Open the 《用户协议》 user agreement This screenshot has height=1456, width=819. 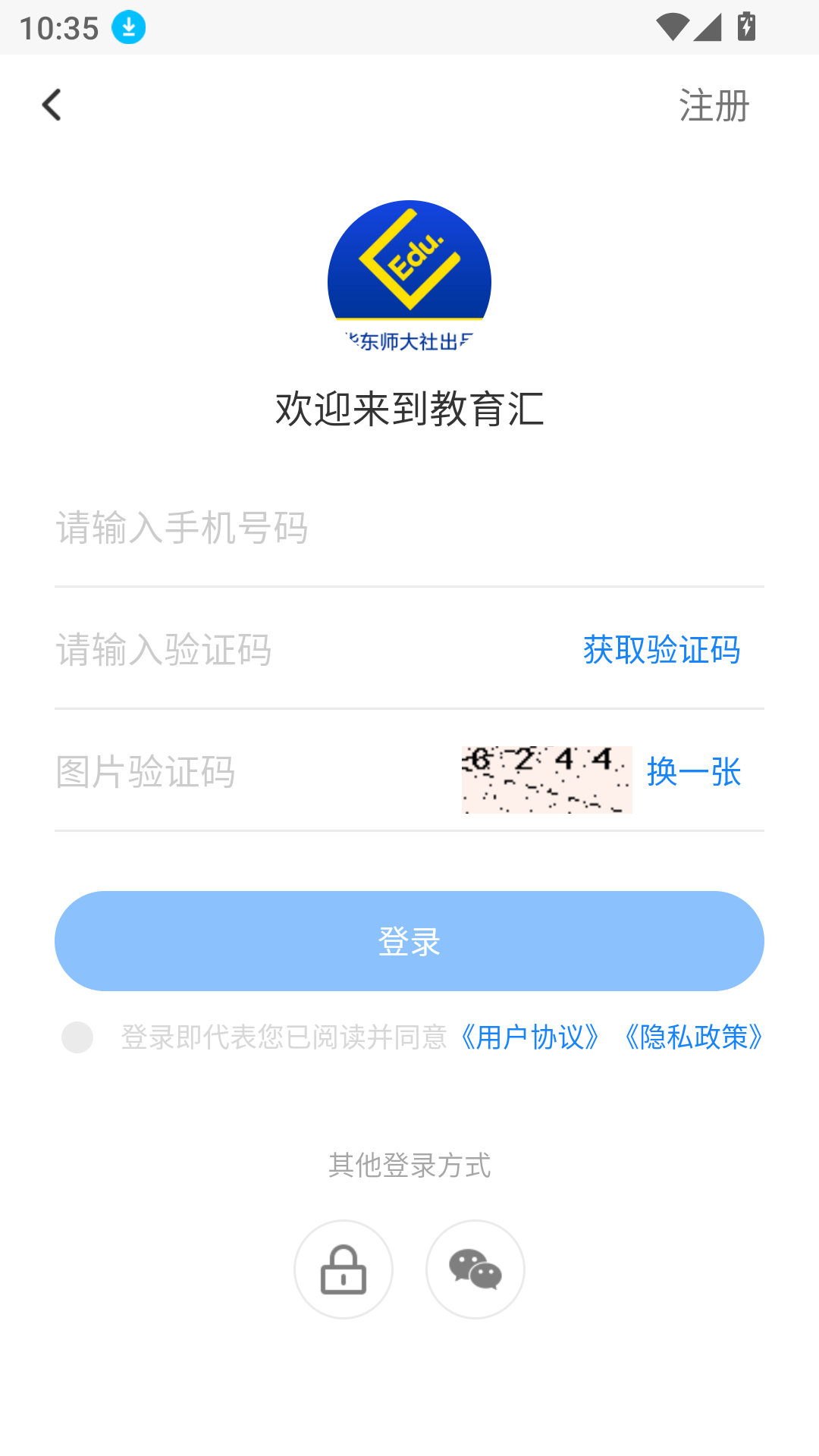click(x=531, y=1039)
